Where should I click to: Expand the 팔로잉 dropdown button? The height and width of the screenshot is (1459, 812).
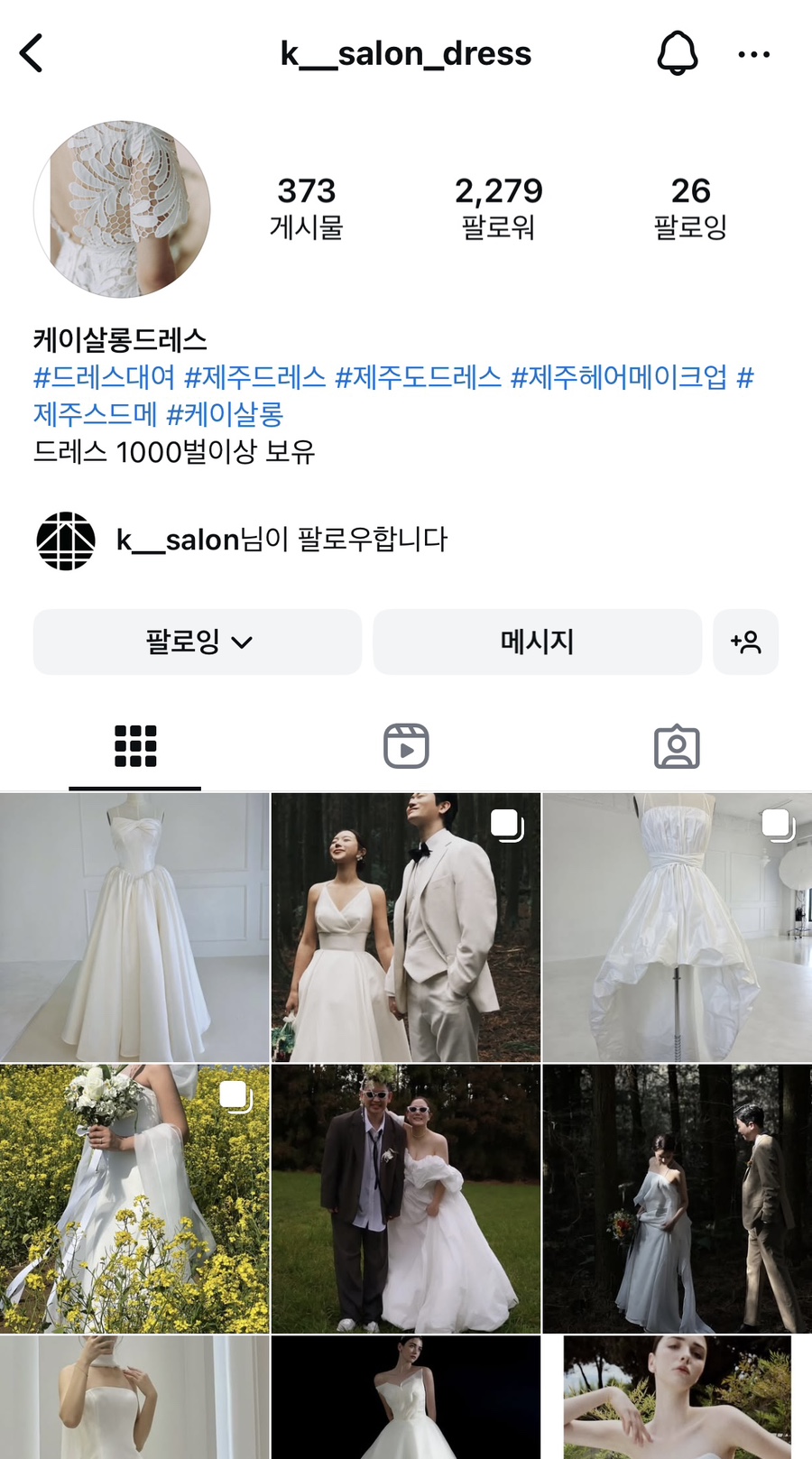click(198, 642)
